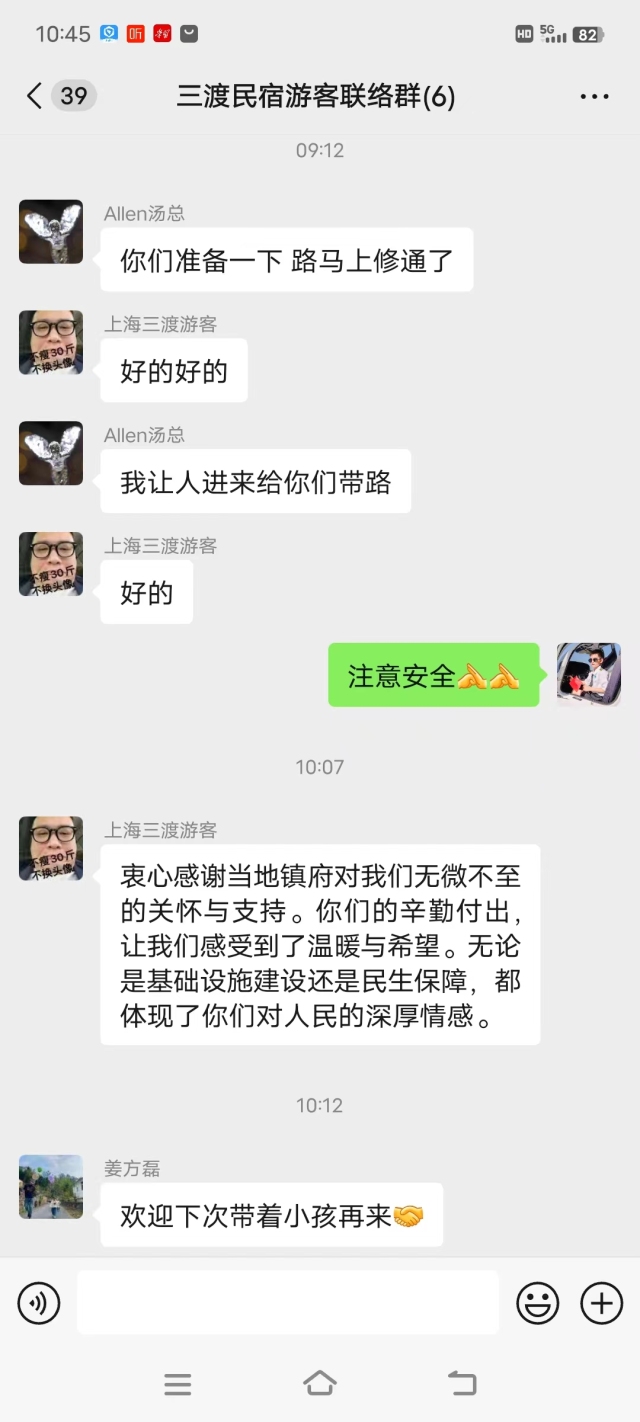The image size is (640, 1422).
Task: Tap the system home button
Action: [x=319, y=1384]
